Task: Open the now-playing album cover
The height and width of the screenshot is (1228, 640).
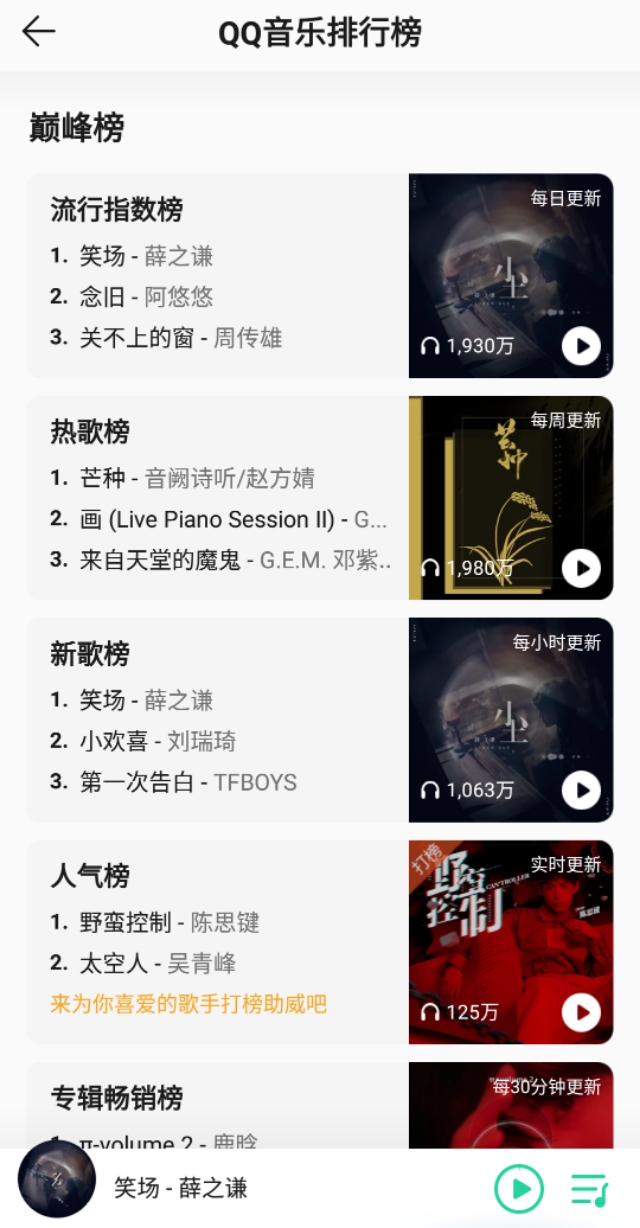Action: 57,1181
